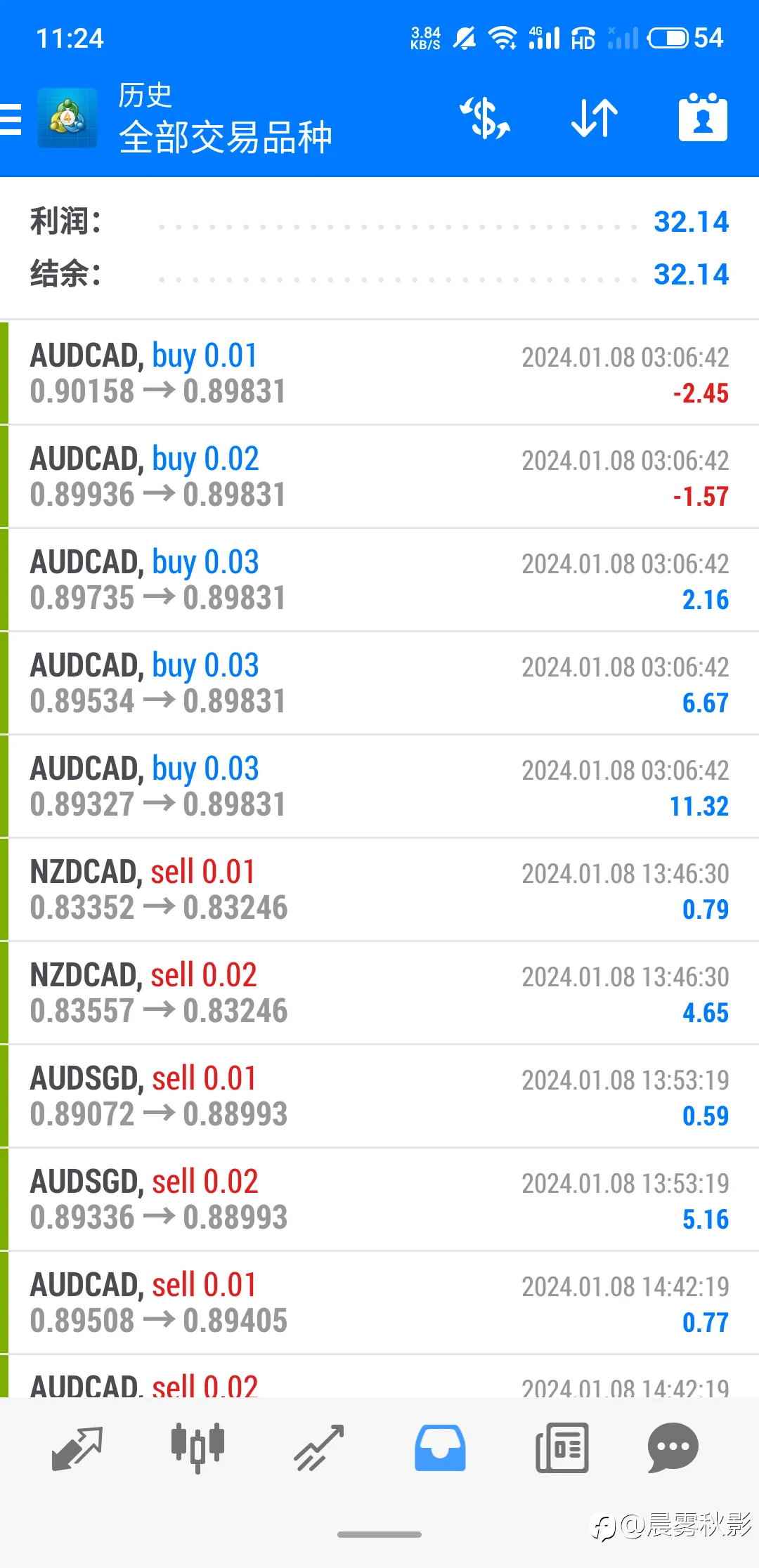The width and height of the screenshot is (759, 1568).
Task: Tap the sort arrows icon
Action: [595, 118]
